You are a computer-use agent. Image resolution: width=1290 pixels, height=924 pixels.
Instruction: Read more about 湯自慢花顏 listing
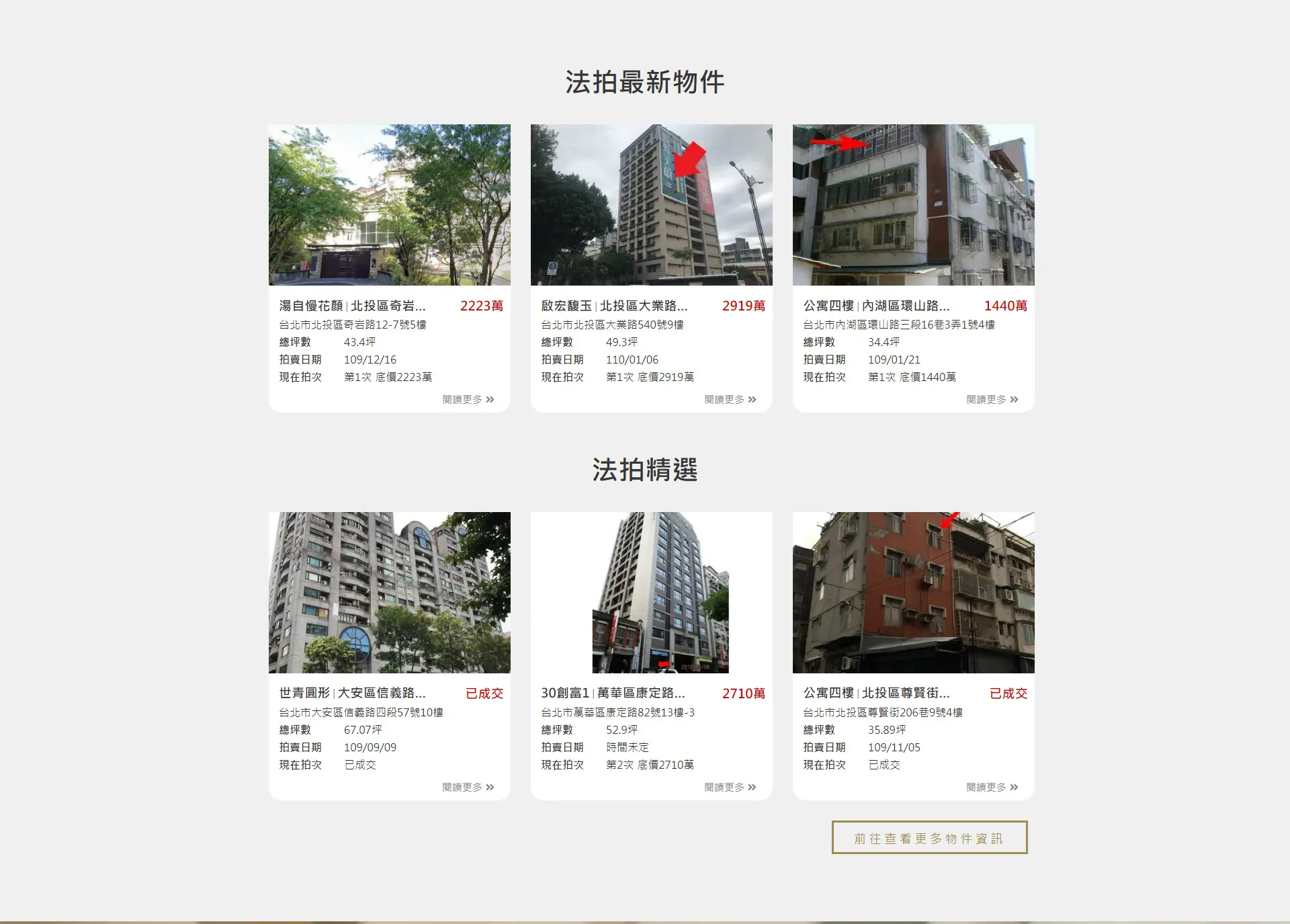point(468,399)
